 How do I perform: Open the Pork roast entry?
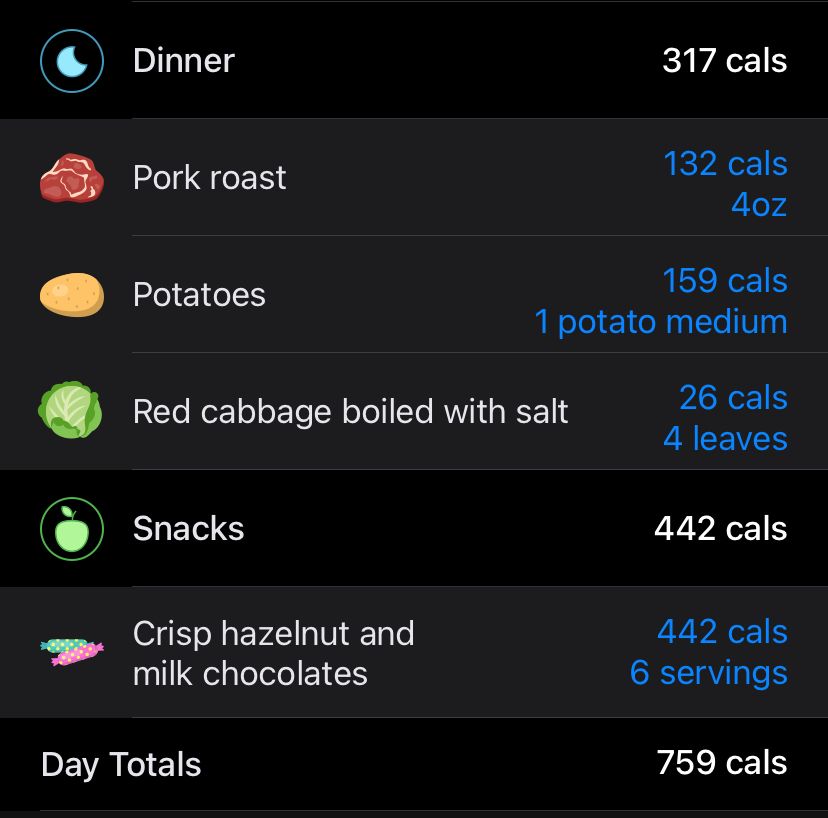[210, 178]
